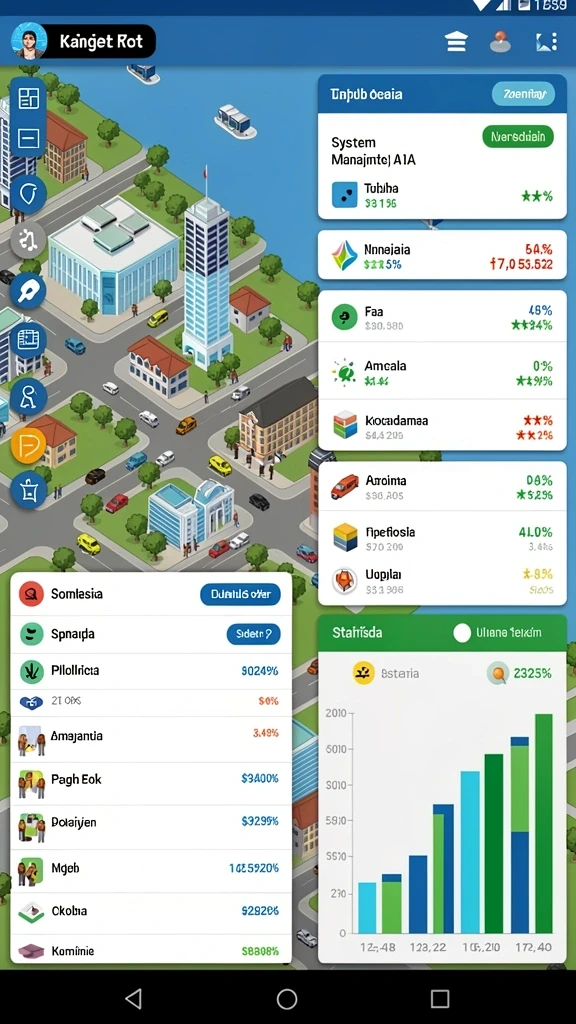Tap the shopping bag icon in side toolbar
576x1024 pixels.
(29, 490)
